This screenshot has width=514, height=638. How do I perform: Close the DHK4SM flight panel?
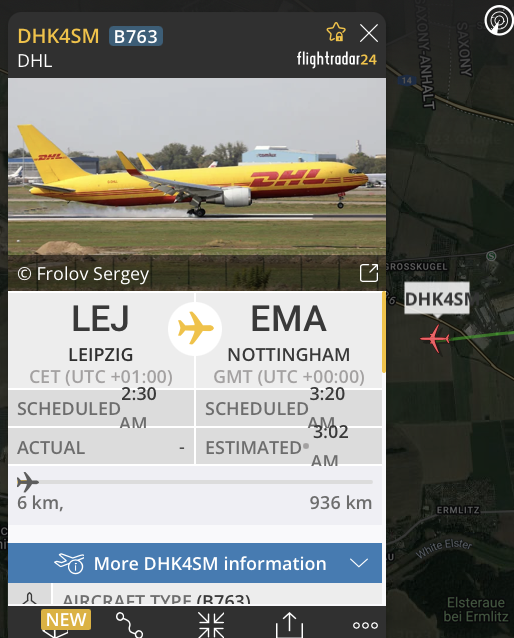coord(369,33)
